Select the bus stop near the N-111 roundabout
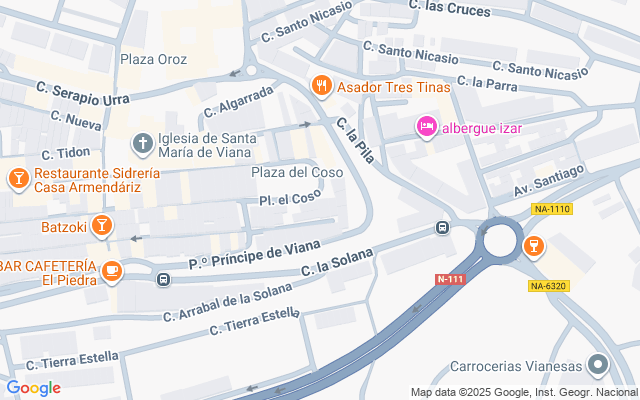 (441, 229)
